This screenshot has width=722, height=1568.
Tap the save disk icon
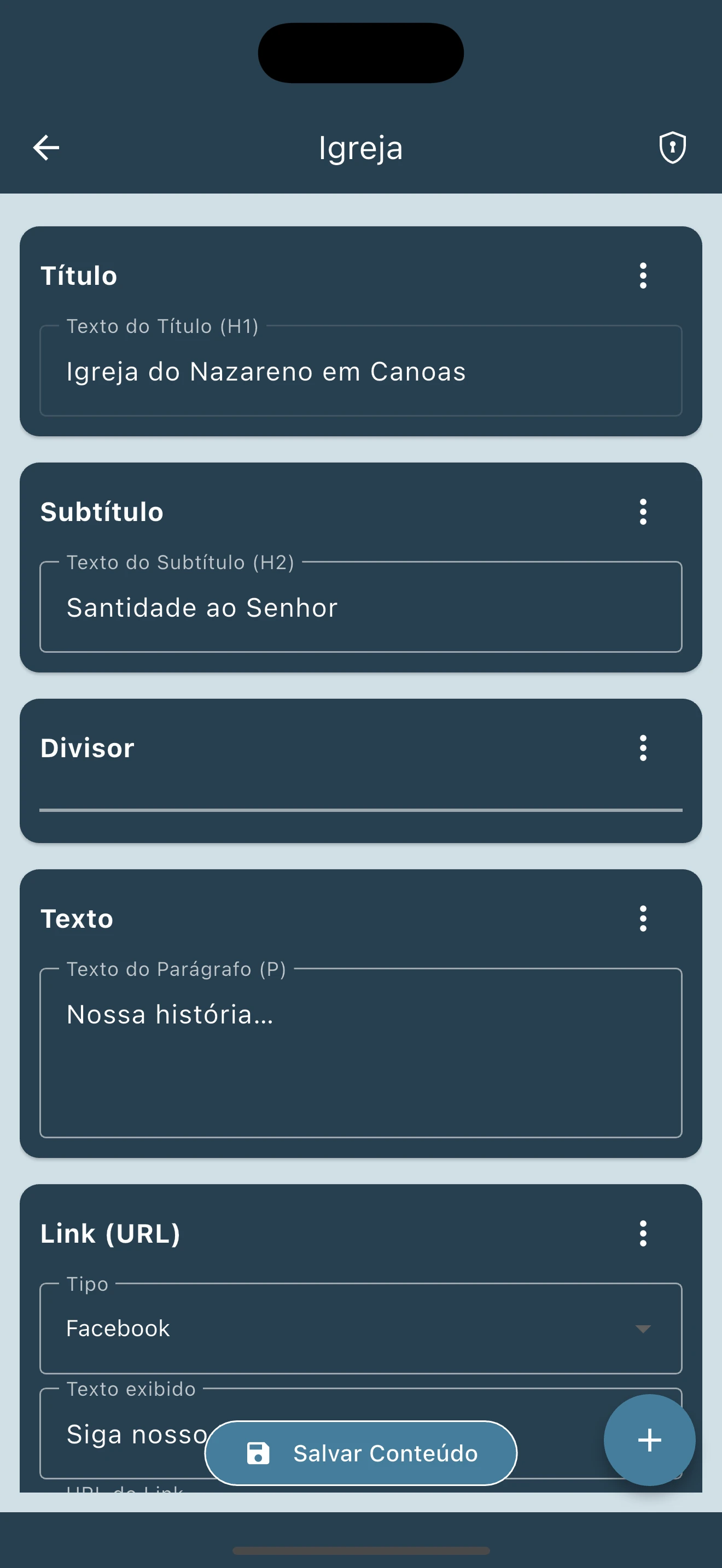point(259,1453)
